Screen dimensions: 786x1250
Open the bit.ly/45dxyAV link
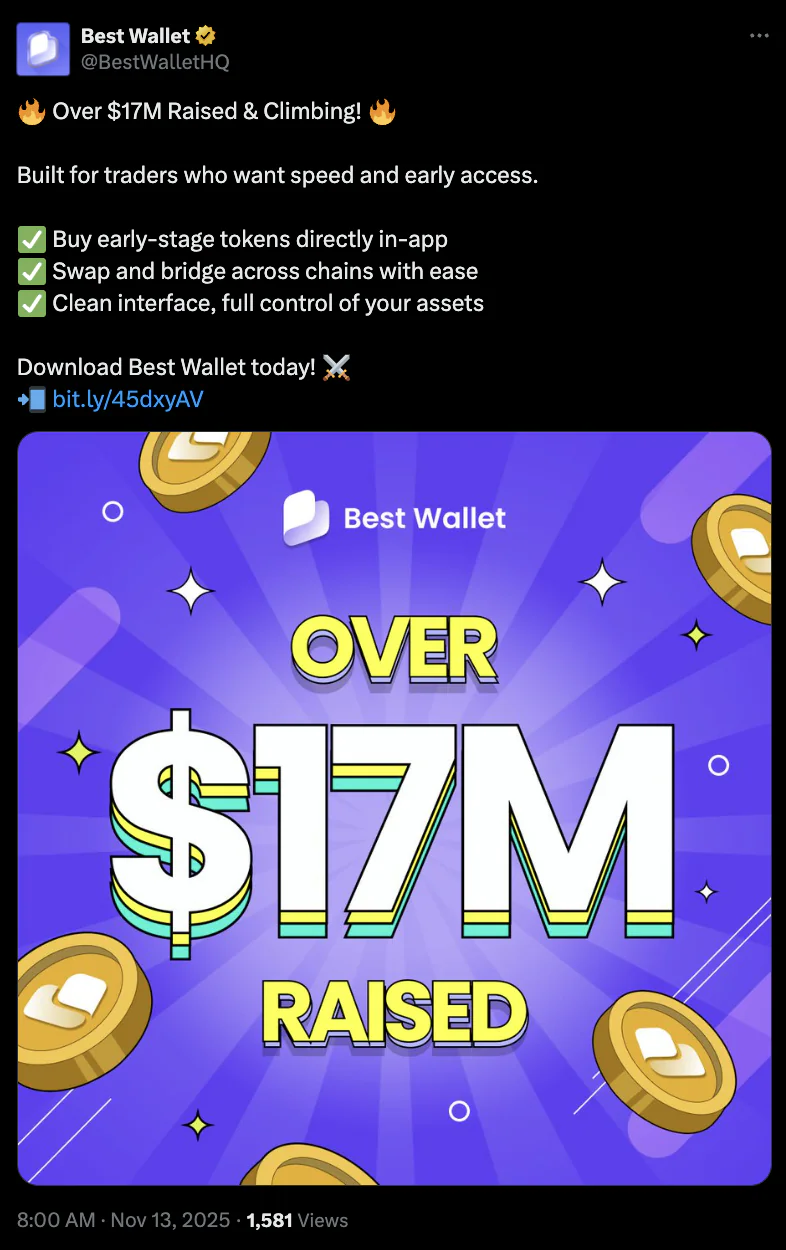(127, 400)
